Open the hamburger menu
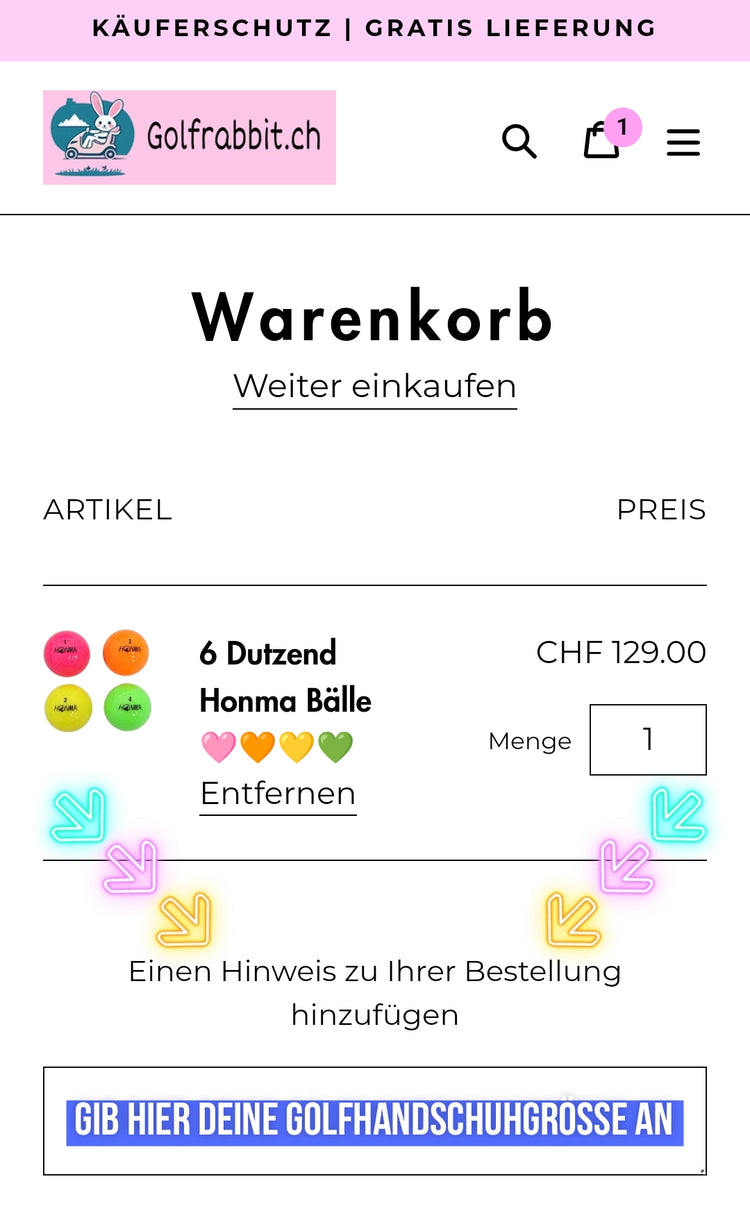Image resolution: width=750 pixels, height=1229 pixels. coord(683,143)
